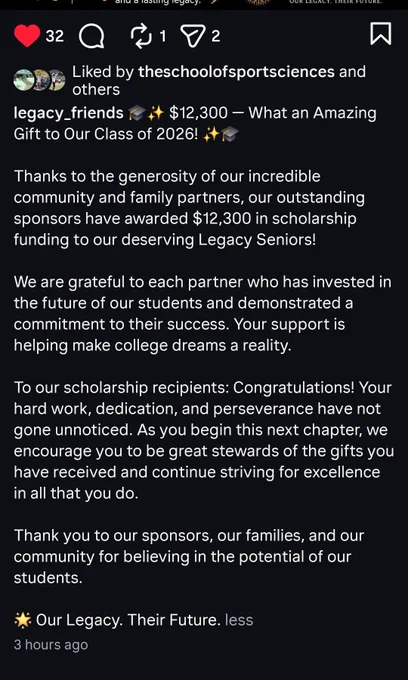The image size is (408, 680).
Task: Unlike the post via the red heart
Action: click(27, 36)
